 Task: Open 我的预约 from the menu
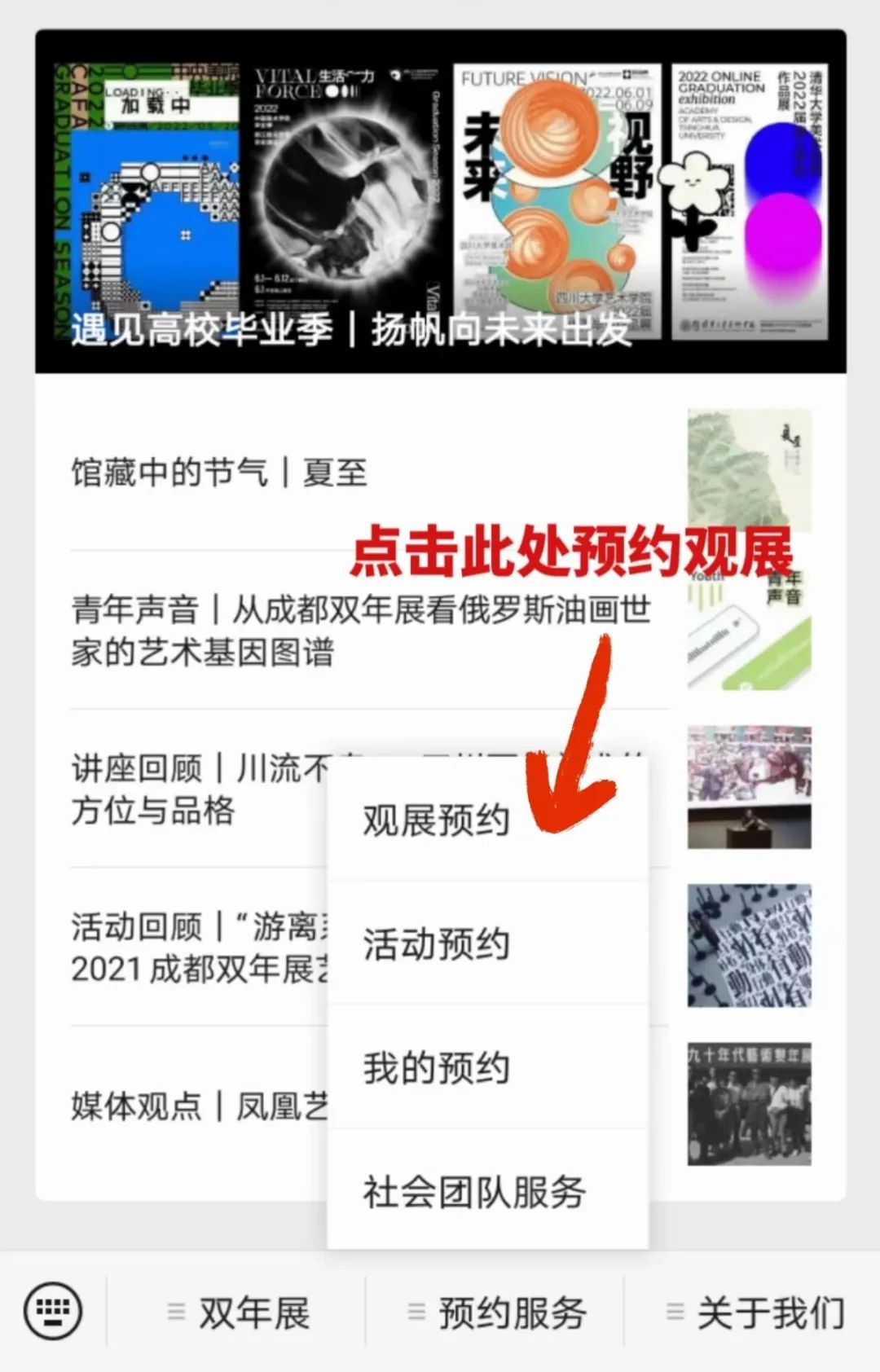tap(436, 1067)
